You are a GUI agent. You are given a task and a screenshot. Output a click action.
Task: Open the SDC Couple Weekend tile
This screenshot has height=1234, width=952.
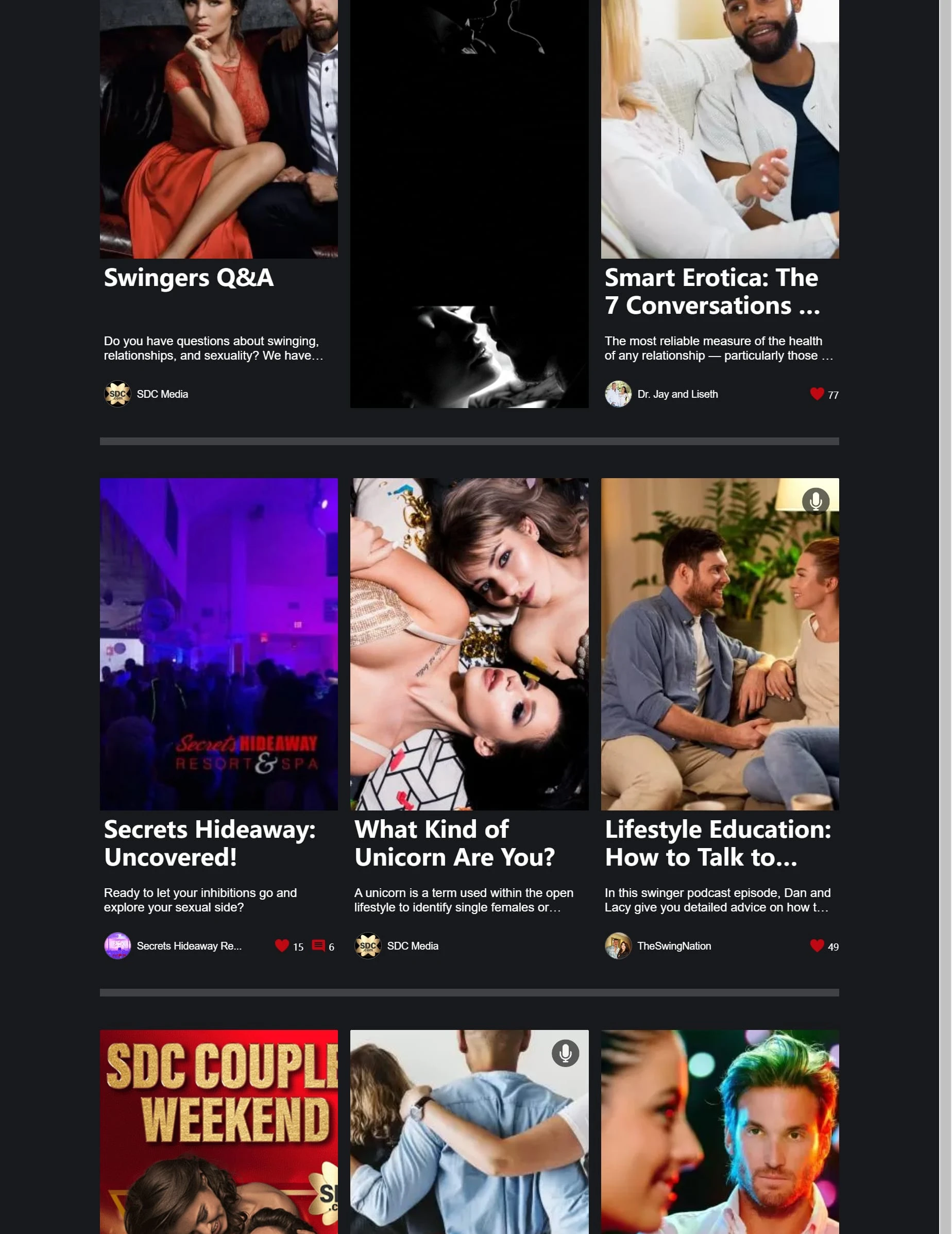(218, 1130)
